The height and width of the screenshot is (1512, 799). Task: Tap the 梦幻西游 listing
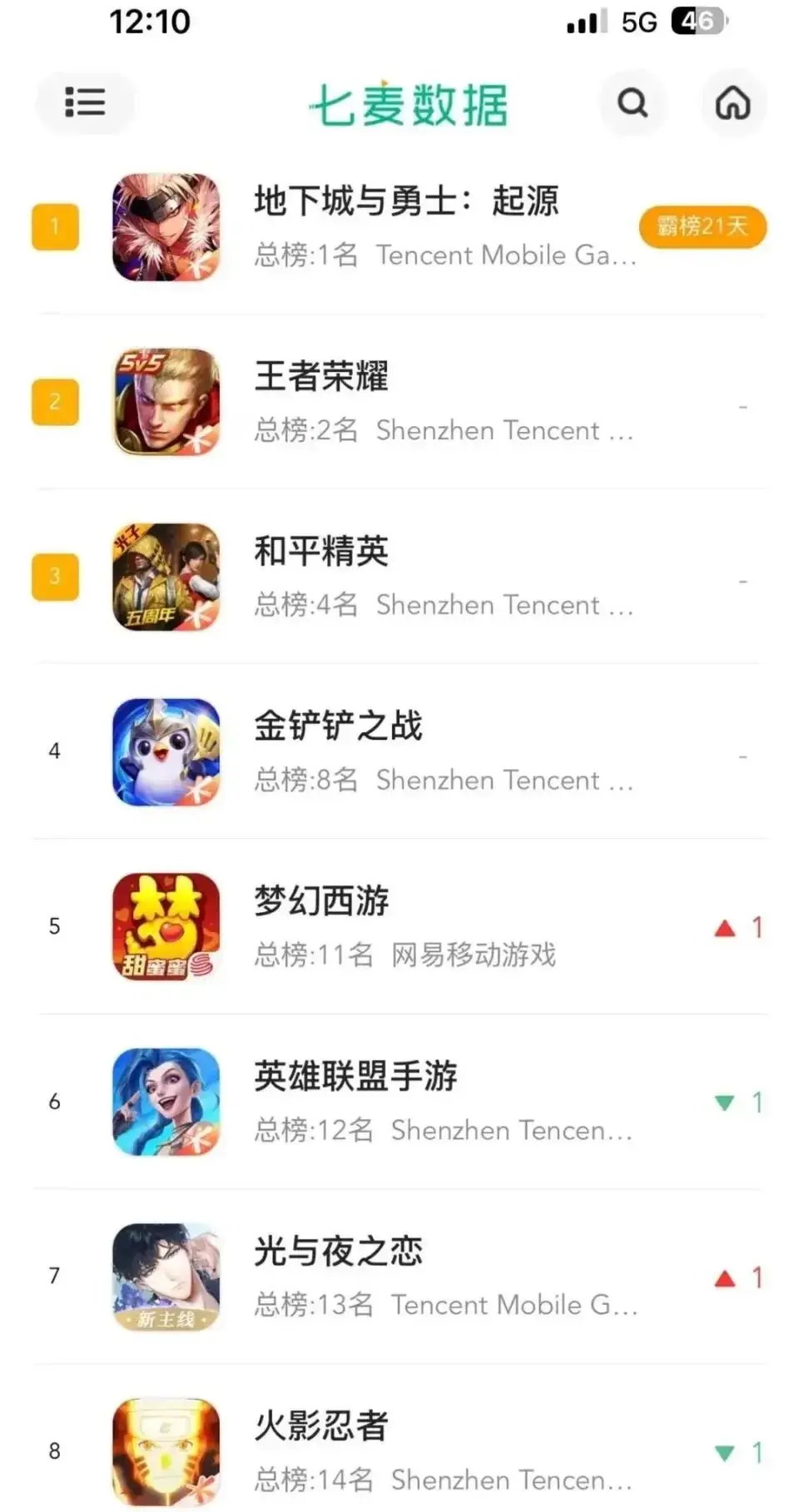coord(321,901)
